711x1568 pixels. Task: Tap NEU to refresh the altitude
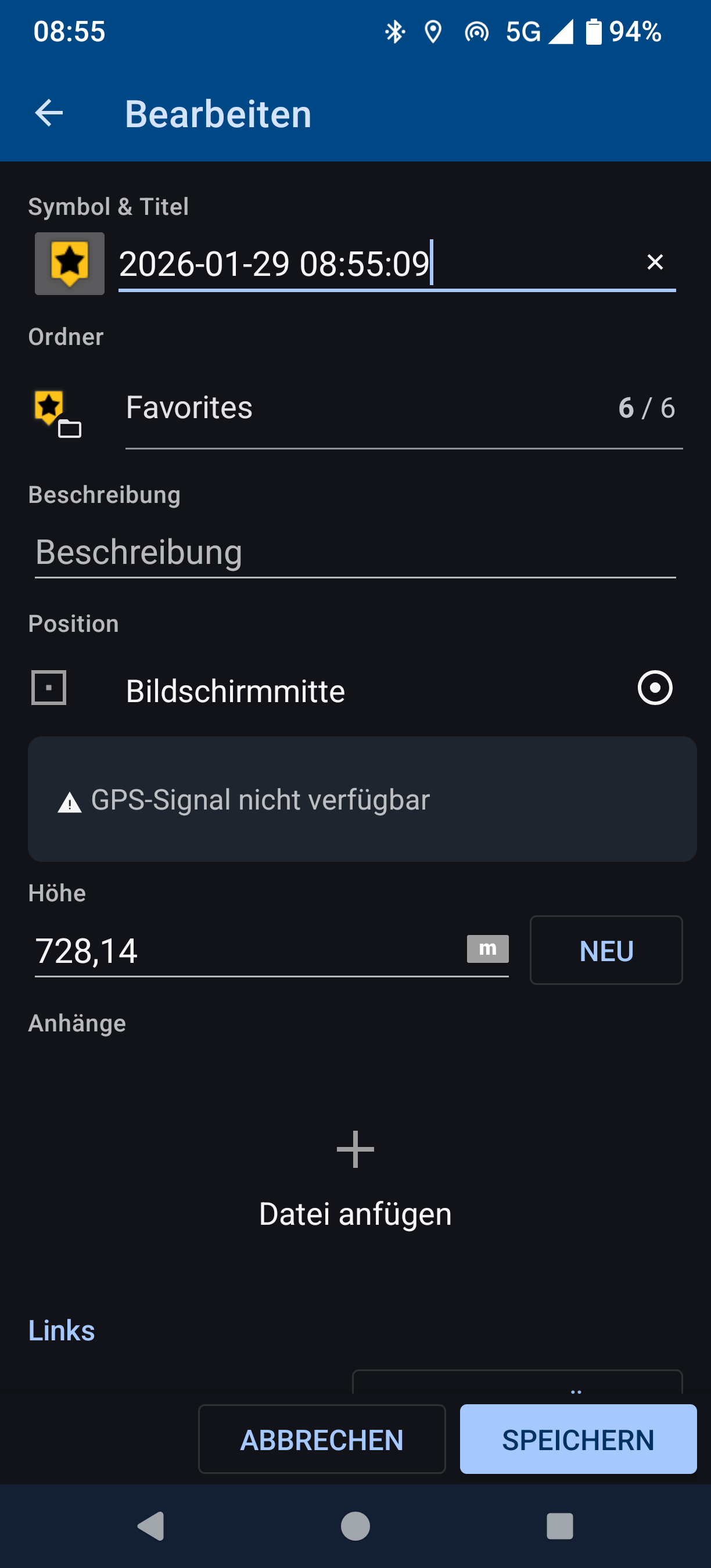[606, 951]
